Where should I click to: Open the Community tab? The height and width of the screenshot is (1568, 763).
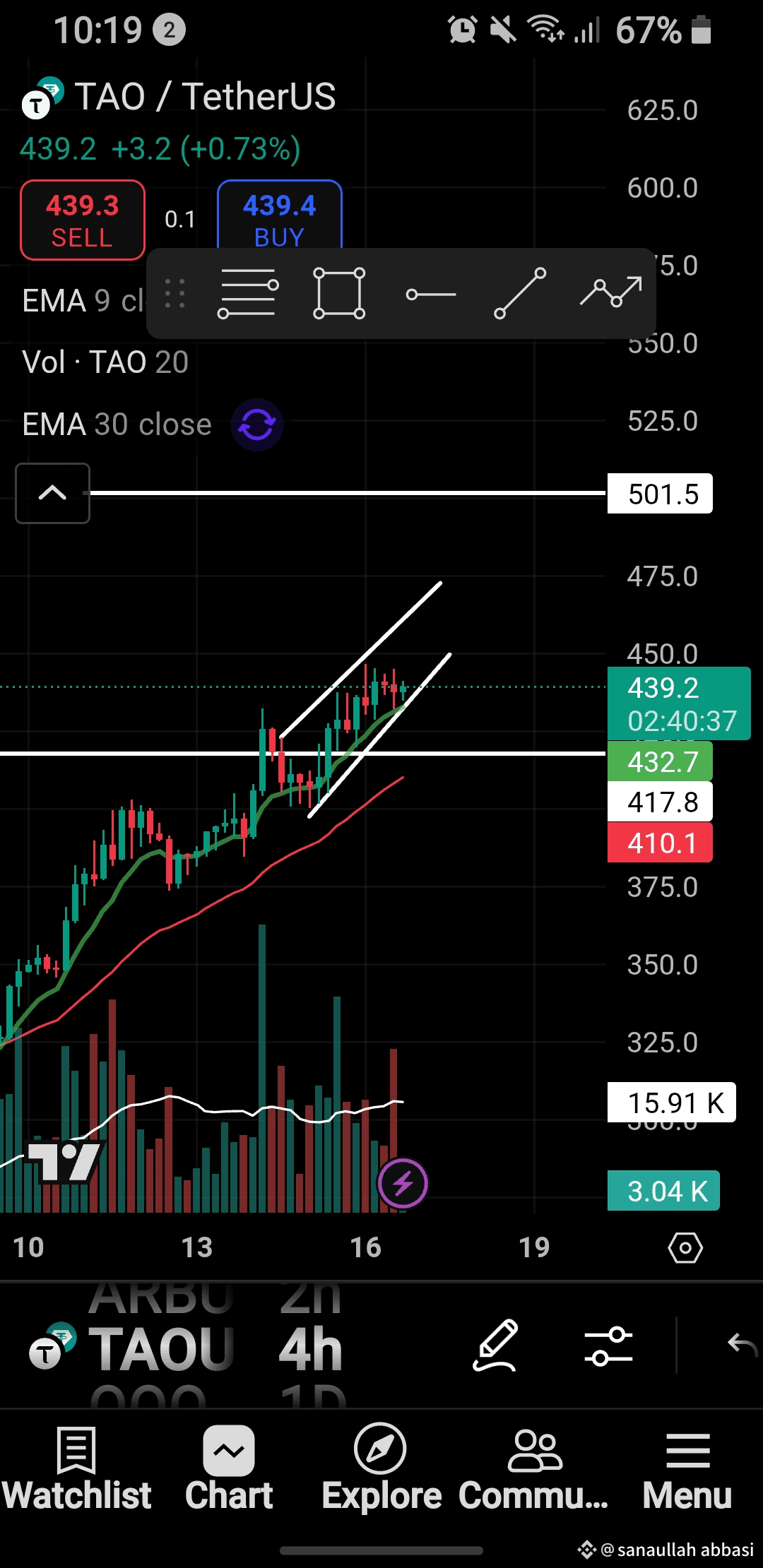pos(534,1468)
